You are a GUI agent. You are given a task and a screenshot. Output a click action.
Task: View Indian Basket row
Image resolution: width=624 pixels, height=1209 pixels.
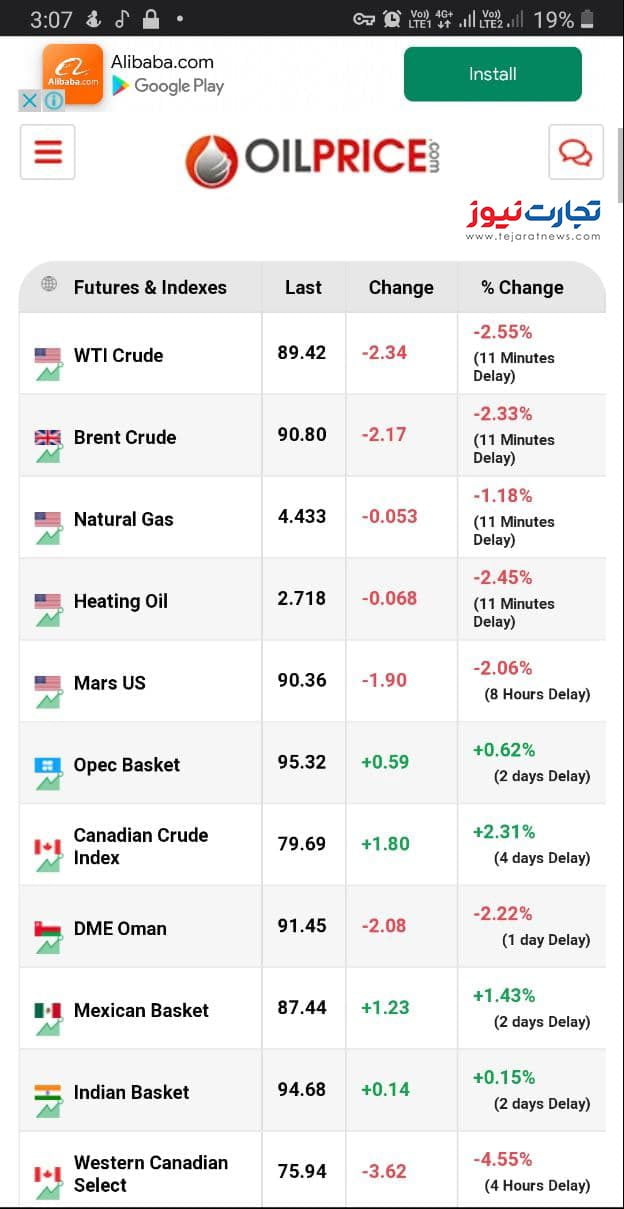(x=312, y=1091)
